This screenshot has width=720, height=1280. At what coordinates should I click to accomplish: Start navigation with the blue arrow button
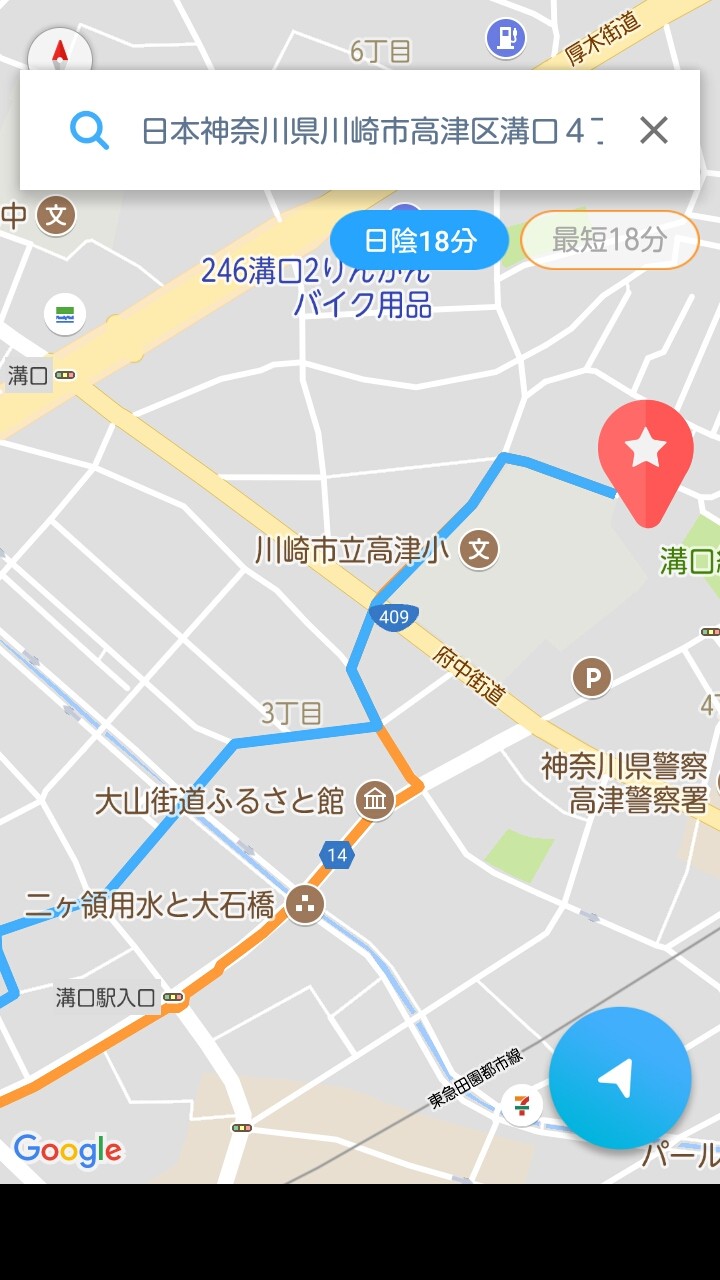pyautogui.click(x=619, y=1078)
